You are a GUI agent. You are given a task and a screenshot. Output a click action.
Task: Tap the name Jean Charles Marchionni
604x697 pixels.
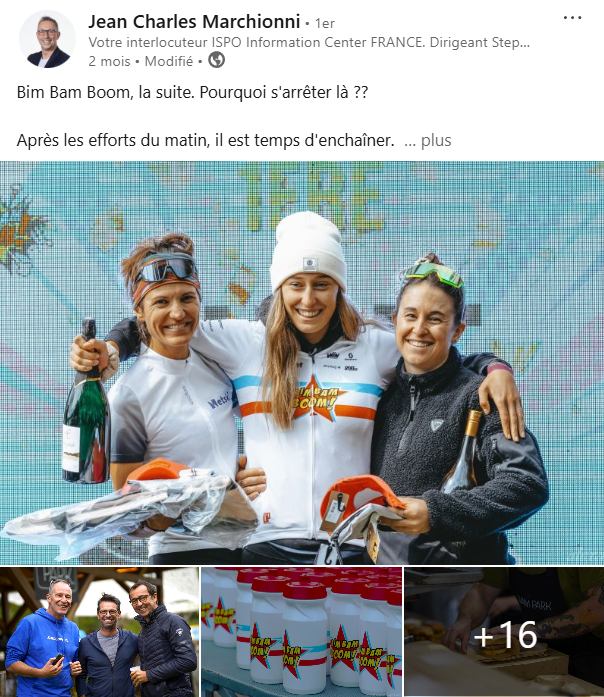(x=195, y=21)
